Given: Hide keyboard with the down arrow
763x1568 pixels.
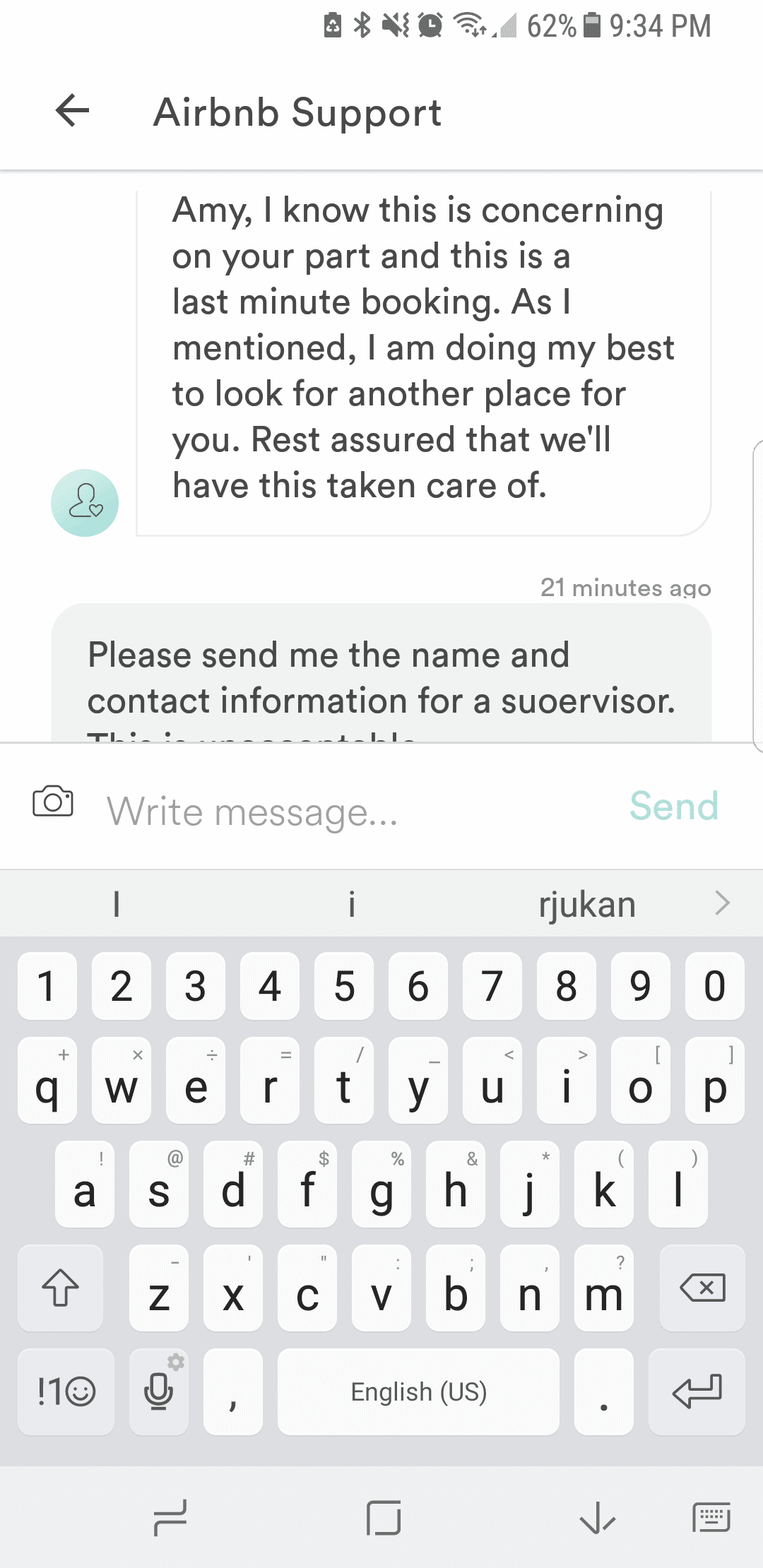Looking at the screenshot, I should point(597,1517).
